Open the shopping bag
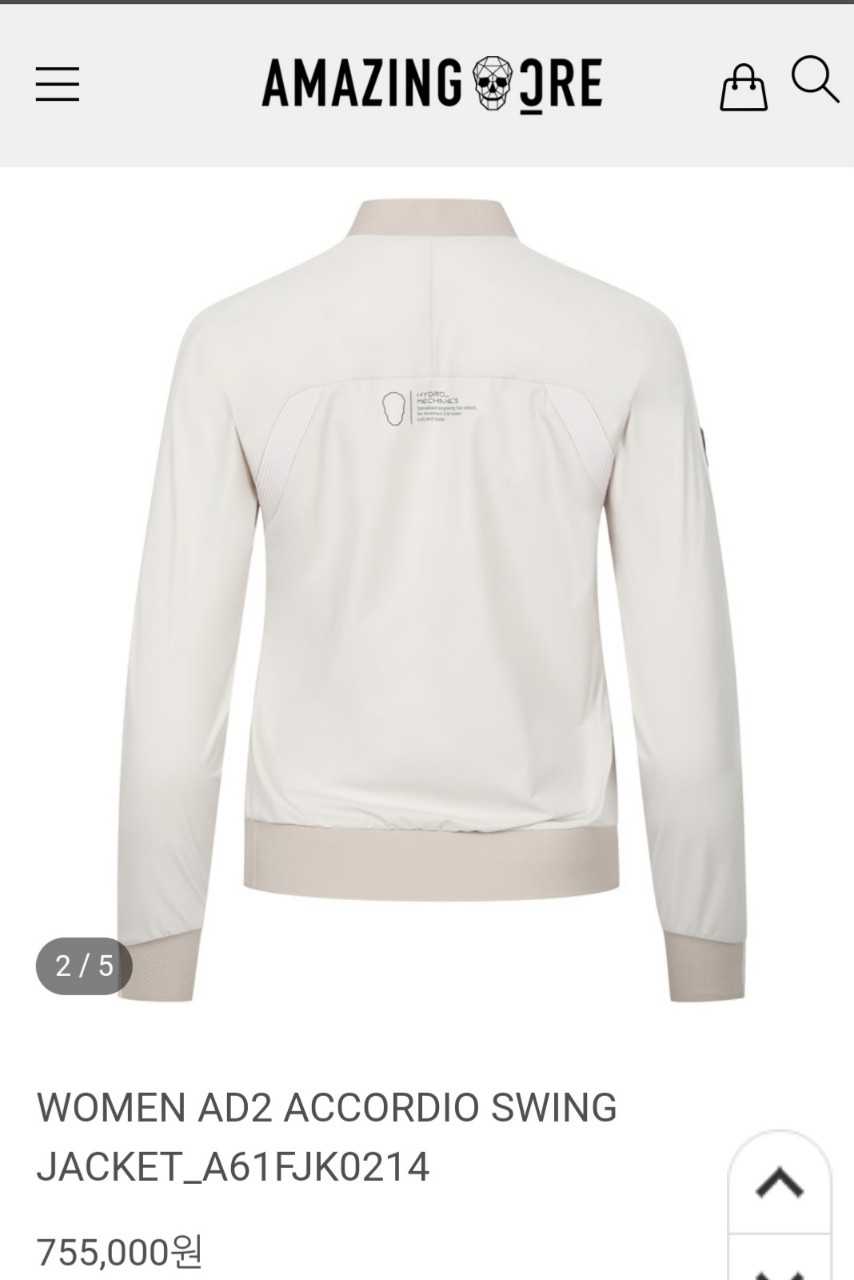Image resolution: width=854 pixels, height=1280 pixels. tap(743, 87)
